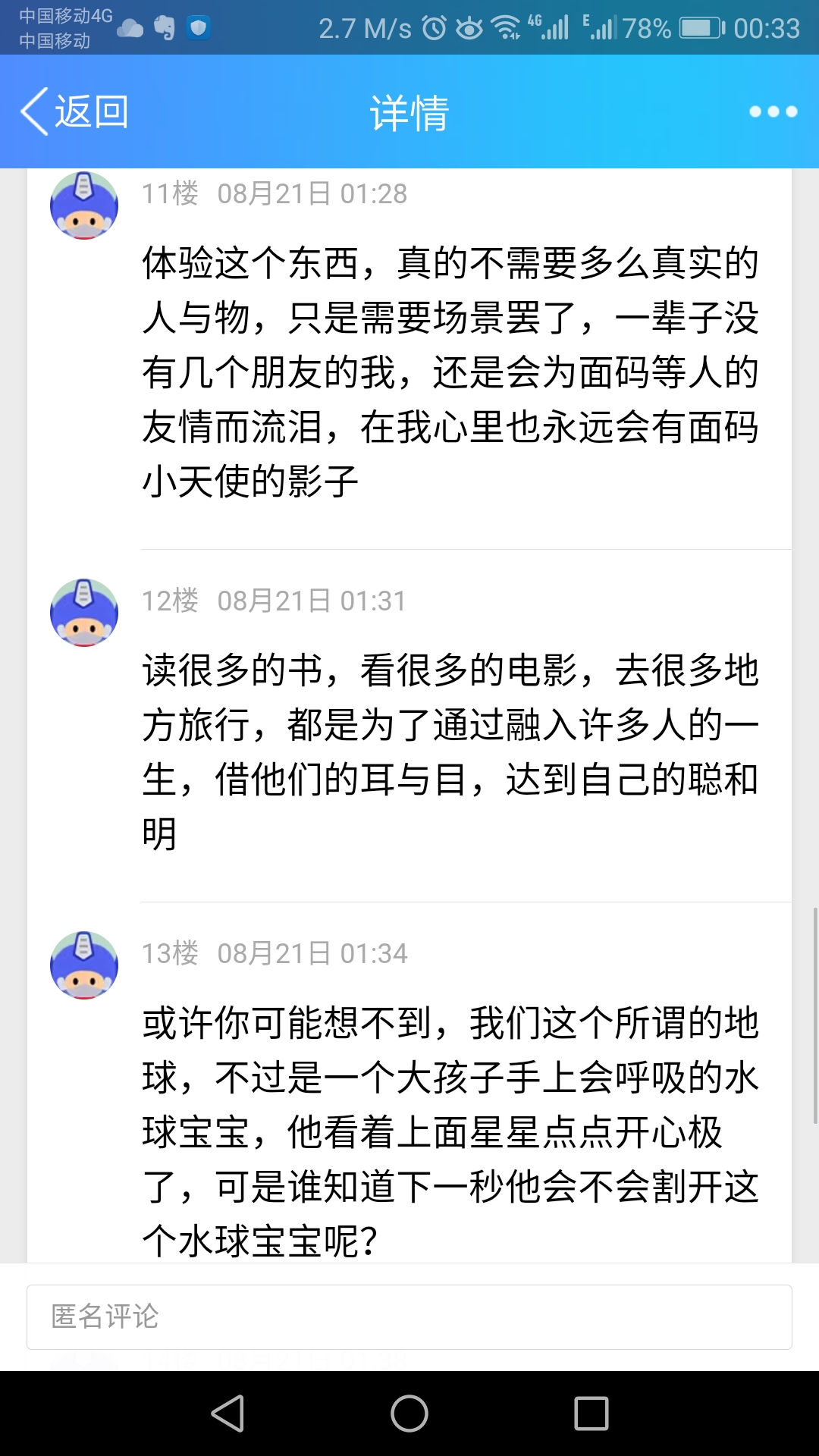Tap the system home button
The width and height of the screenshot is (819, 1456).
pyautogui.click(x=409, y=1414)
